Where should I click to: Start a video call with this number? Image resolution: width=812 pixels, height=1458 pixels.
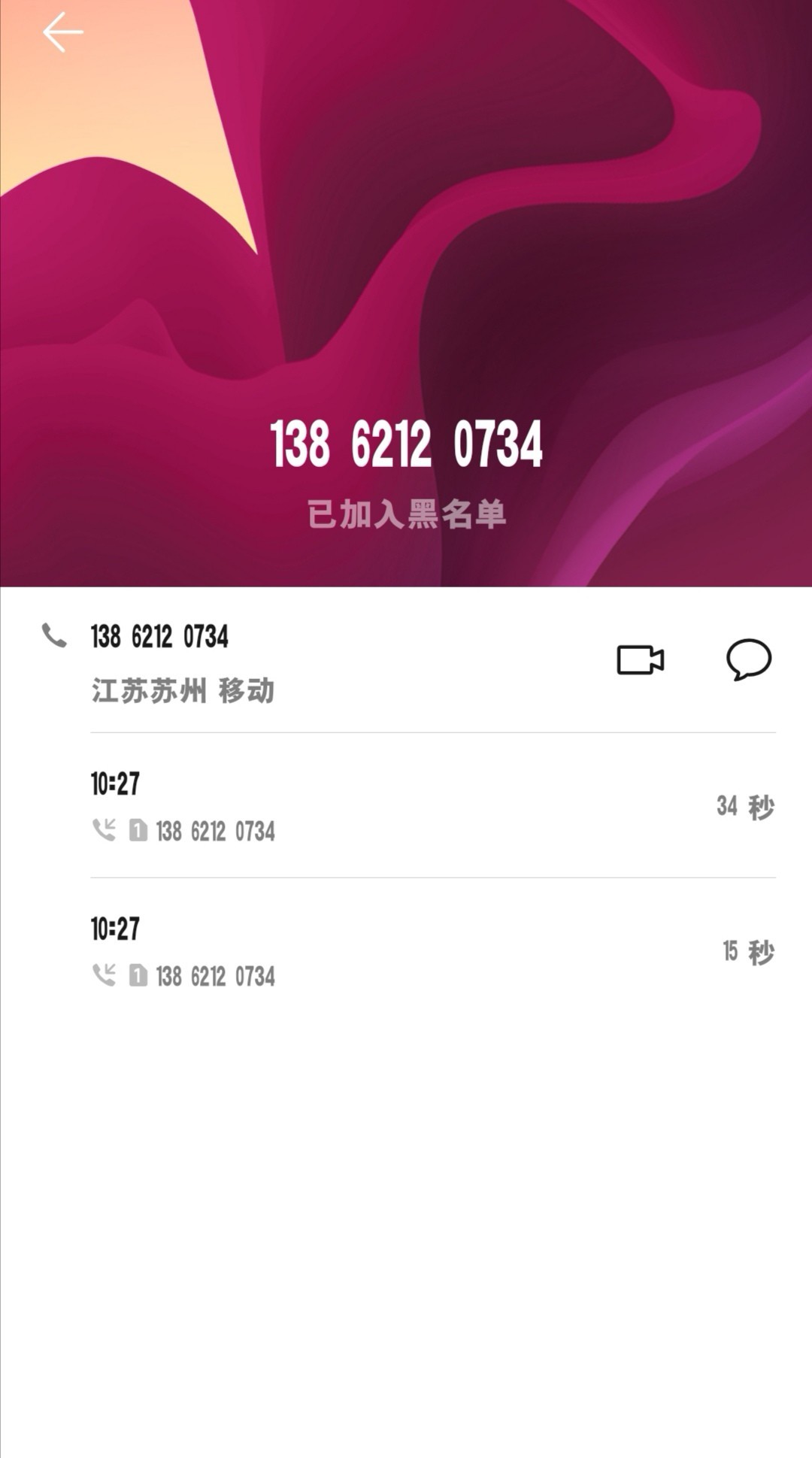(x=640, y=660)
